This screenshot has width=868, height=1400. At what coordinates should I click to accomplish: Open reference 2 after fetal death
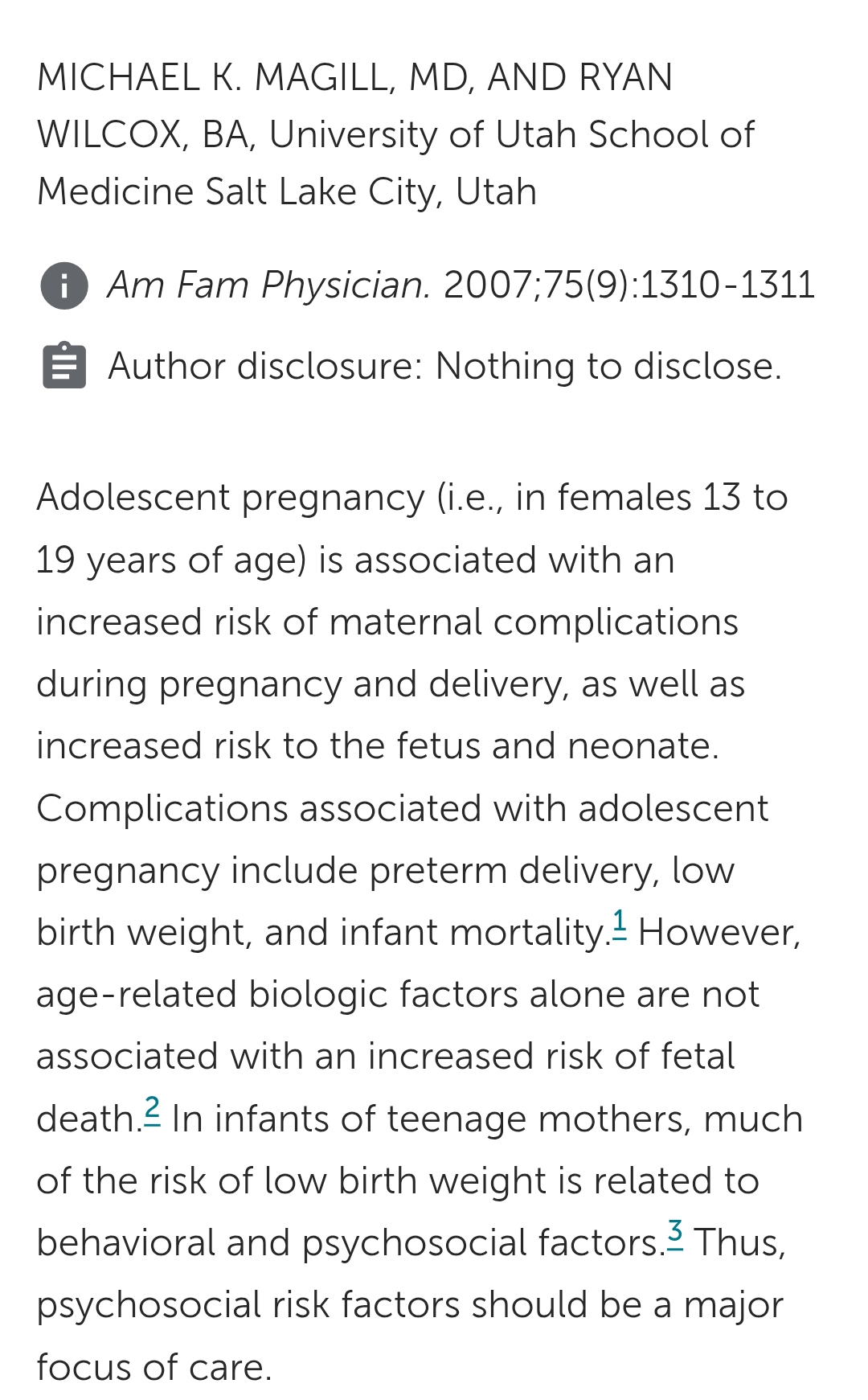coord(152,1110)
